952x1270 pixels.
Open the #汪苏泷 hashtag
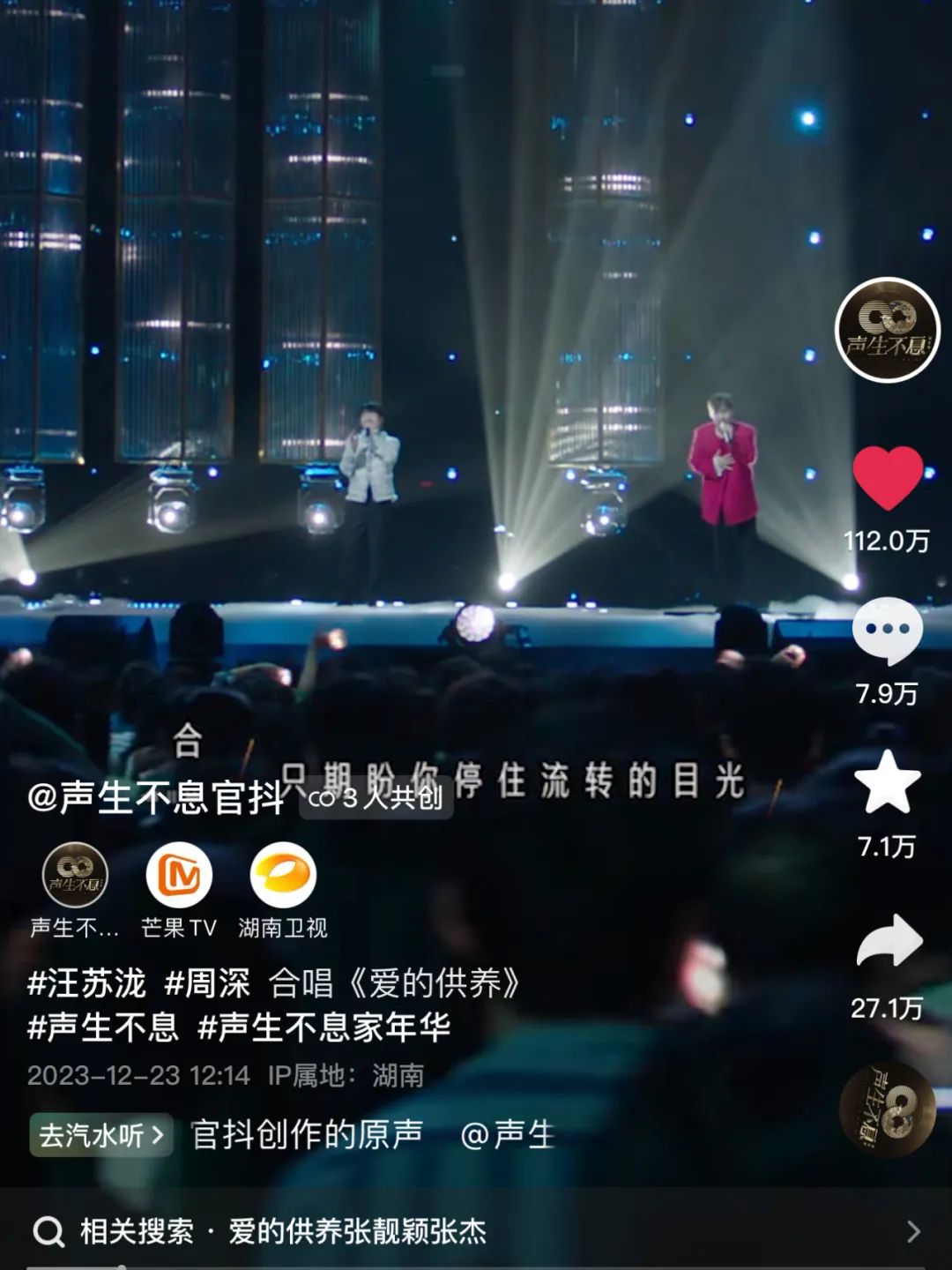point(86,982)
